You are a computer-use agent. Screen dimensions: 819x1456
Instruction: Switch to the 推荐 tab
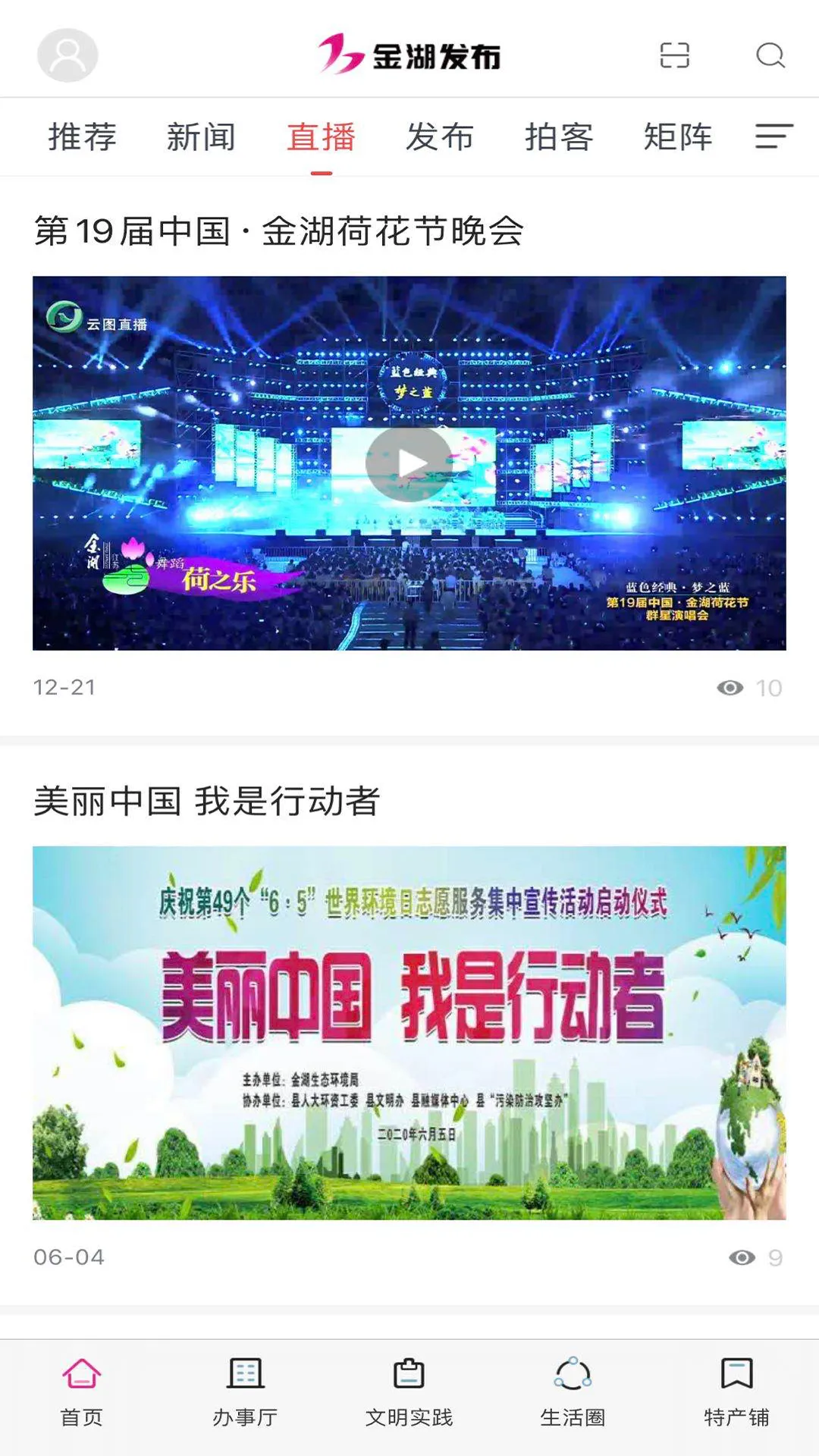tap(82, 137)
